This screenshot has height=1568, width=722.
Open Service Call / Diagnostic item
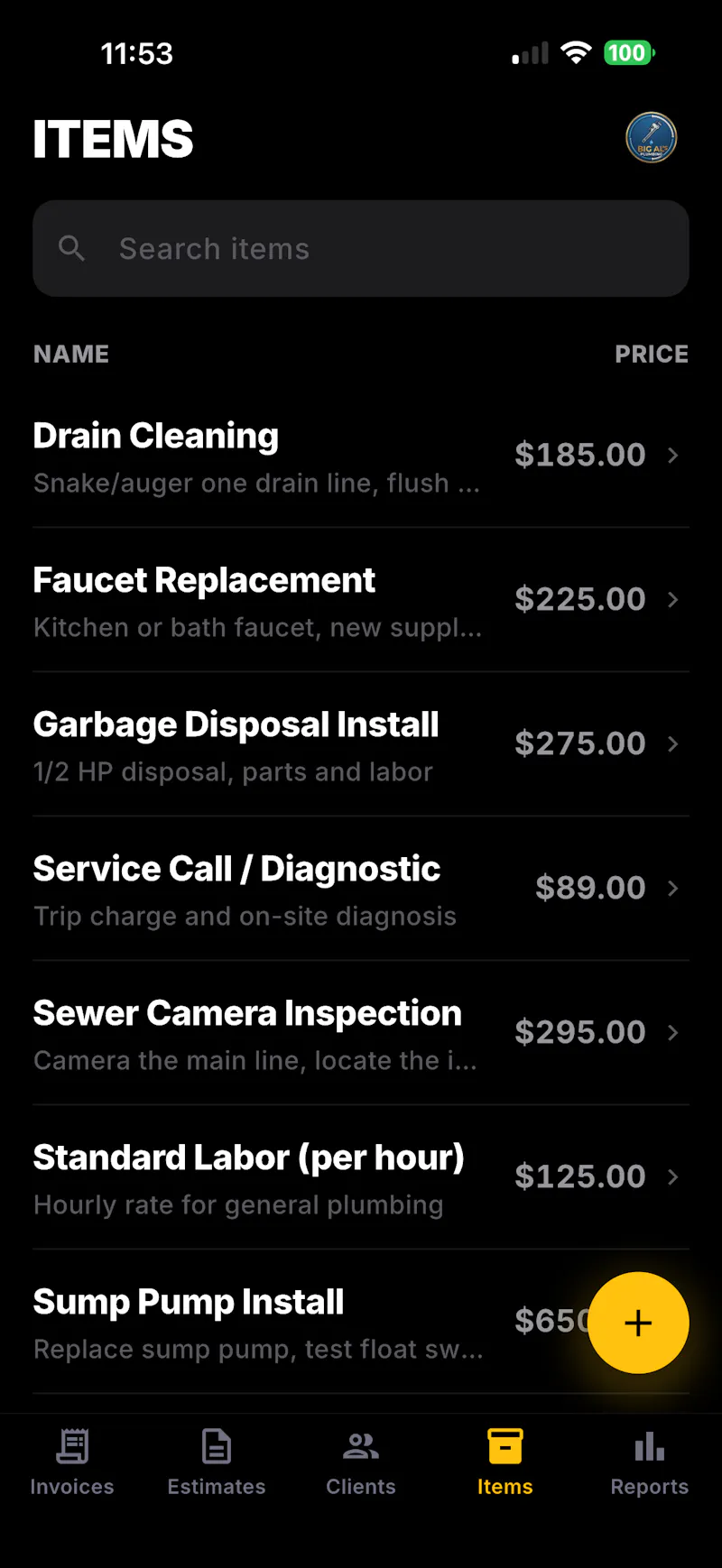pyautogui.click(x=361, y=889)
